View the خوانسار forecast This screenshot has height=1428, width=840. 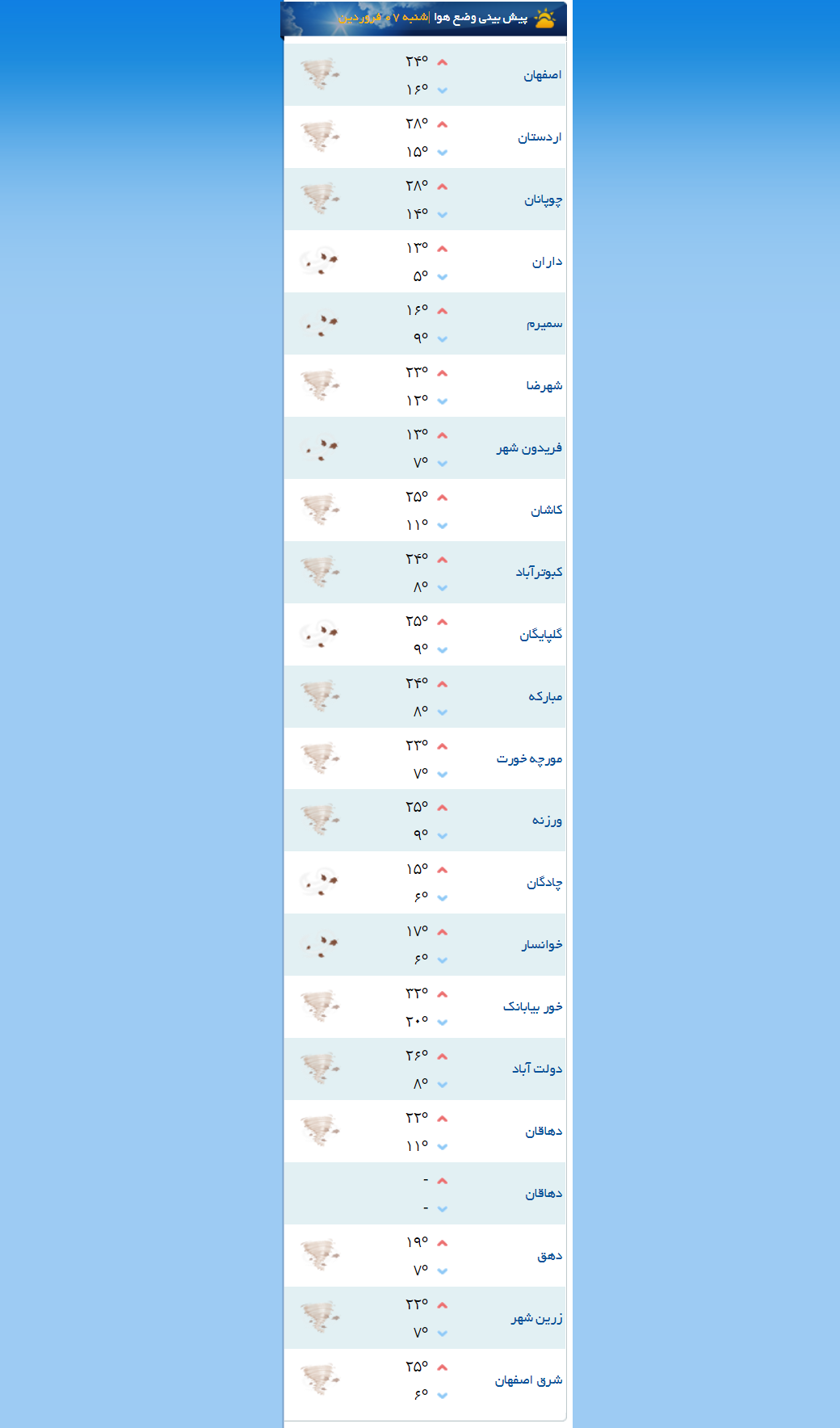542,945
